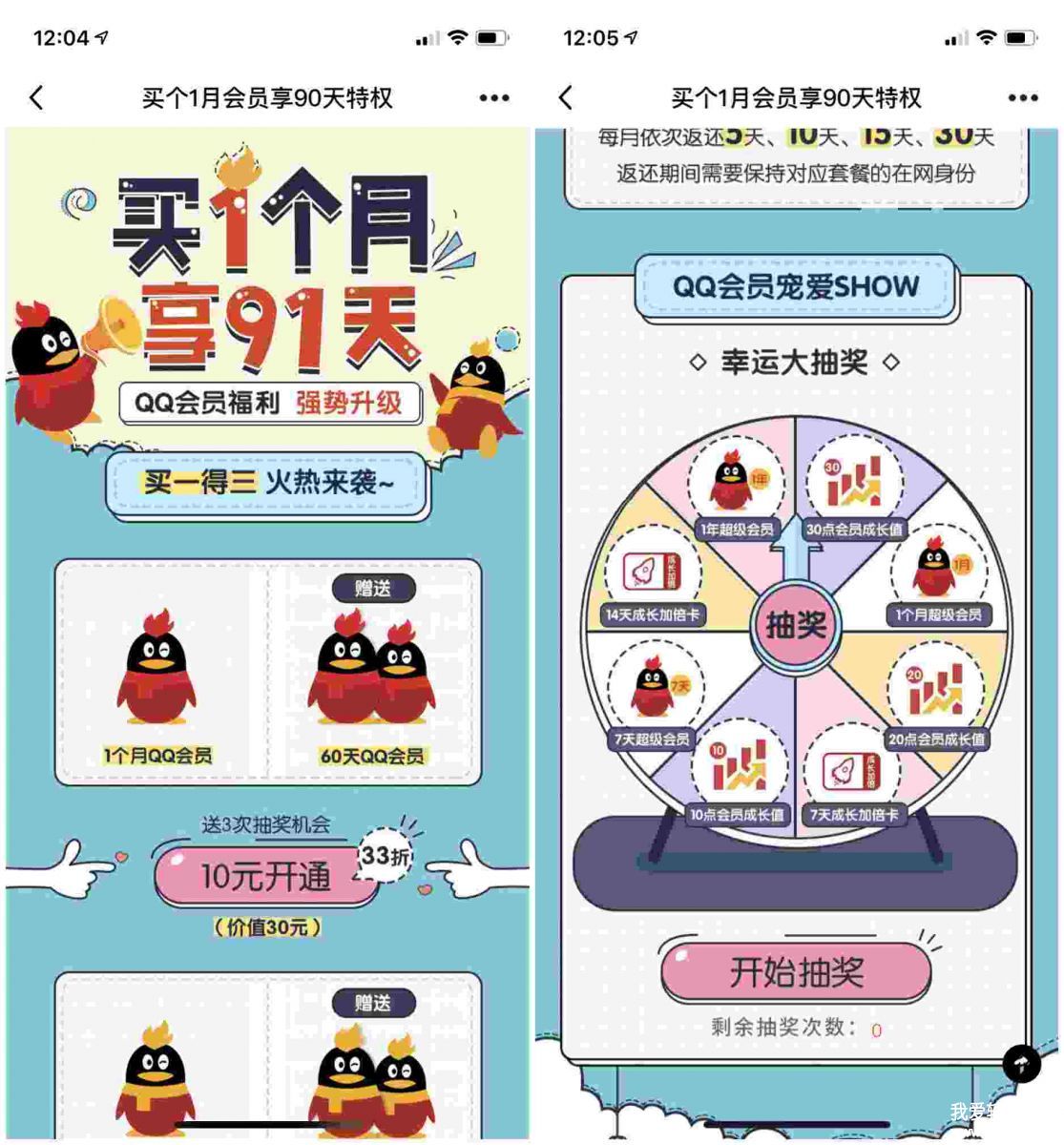Tap the 抽奖 center of the wheel

pyautogui.click(x=796, y=626)
